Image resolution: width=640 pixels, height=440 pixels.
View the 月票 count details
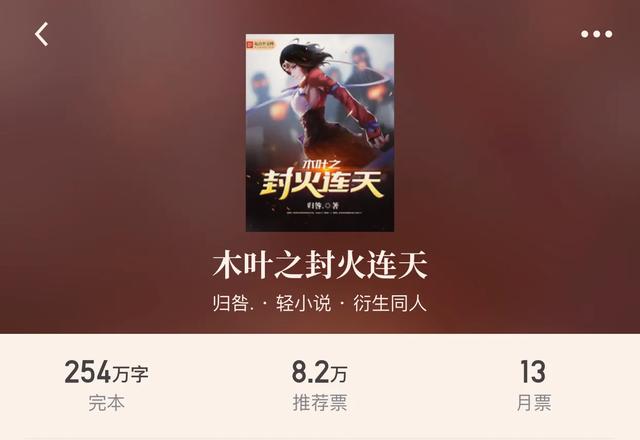coord(532,386)
